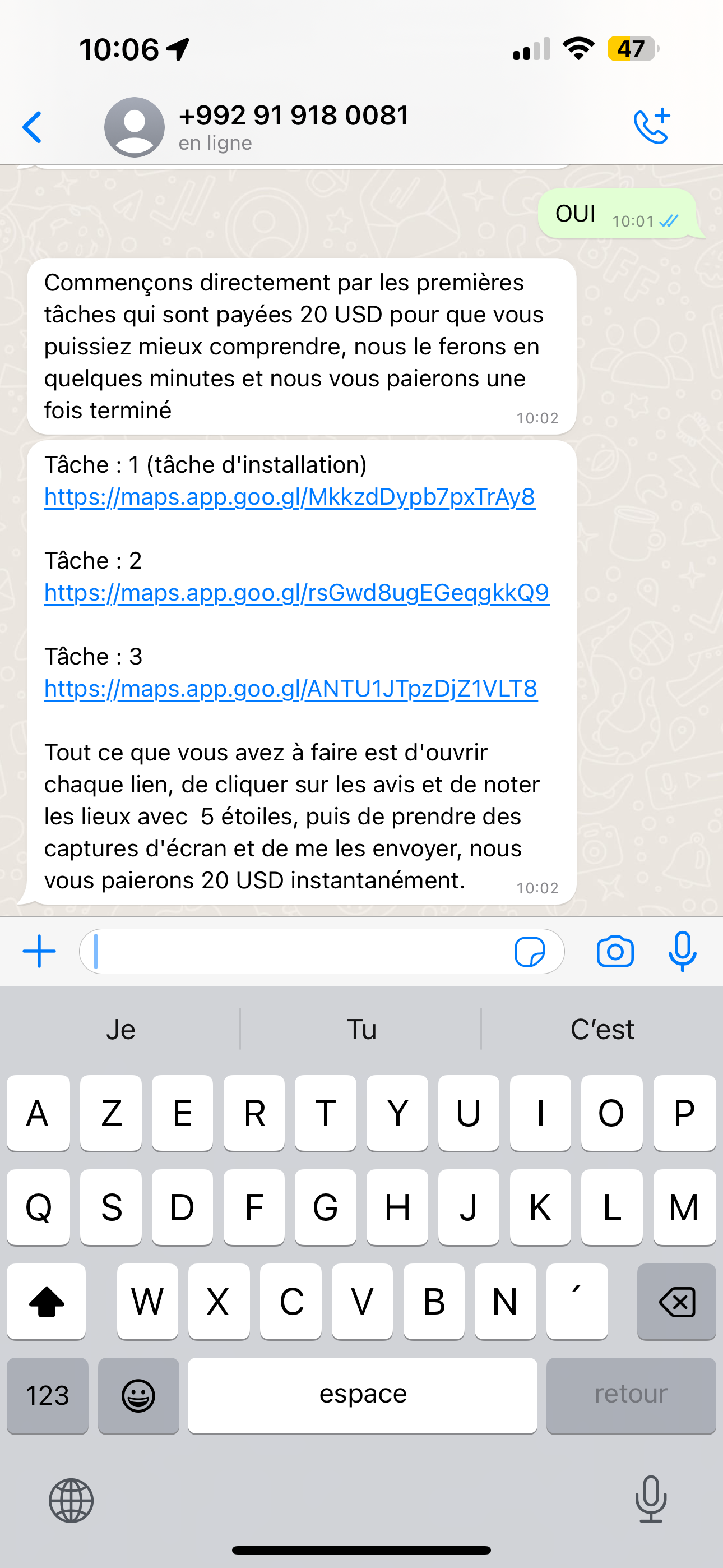
Task: Insert the suggestion "Je"
Action: (121, 1029)
